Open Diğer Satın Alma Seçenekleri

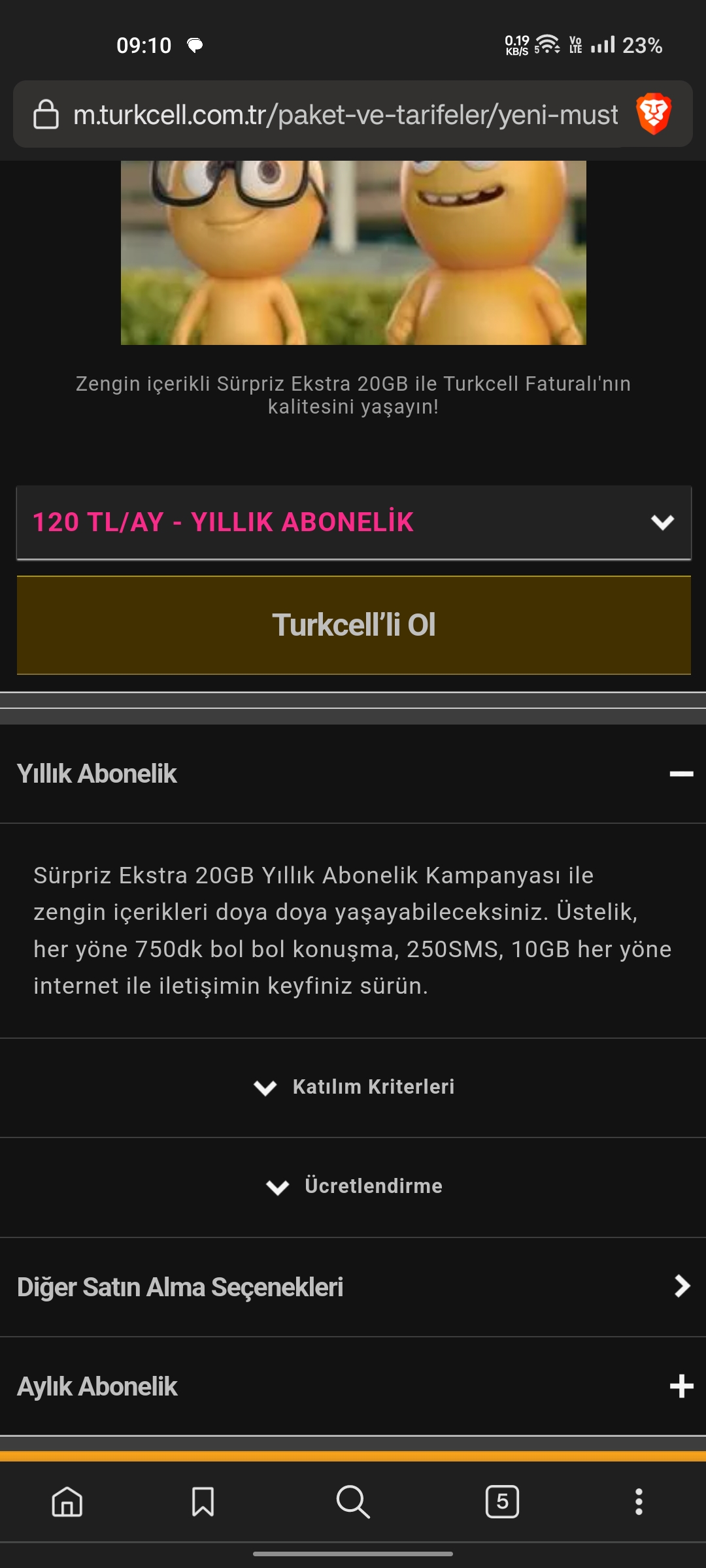353,1287
